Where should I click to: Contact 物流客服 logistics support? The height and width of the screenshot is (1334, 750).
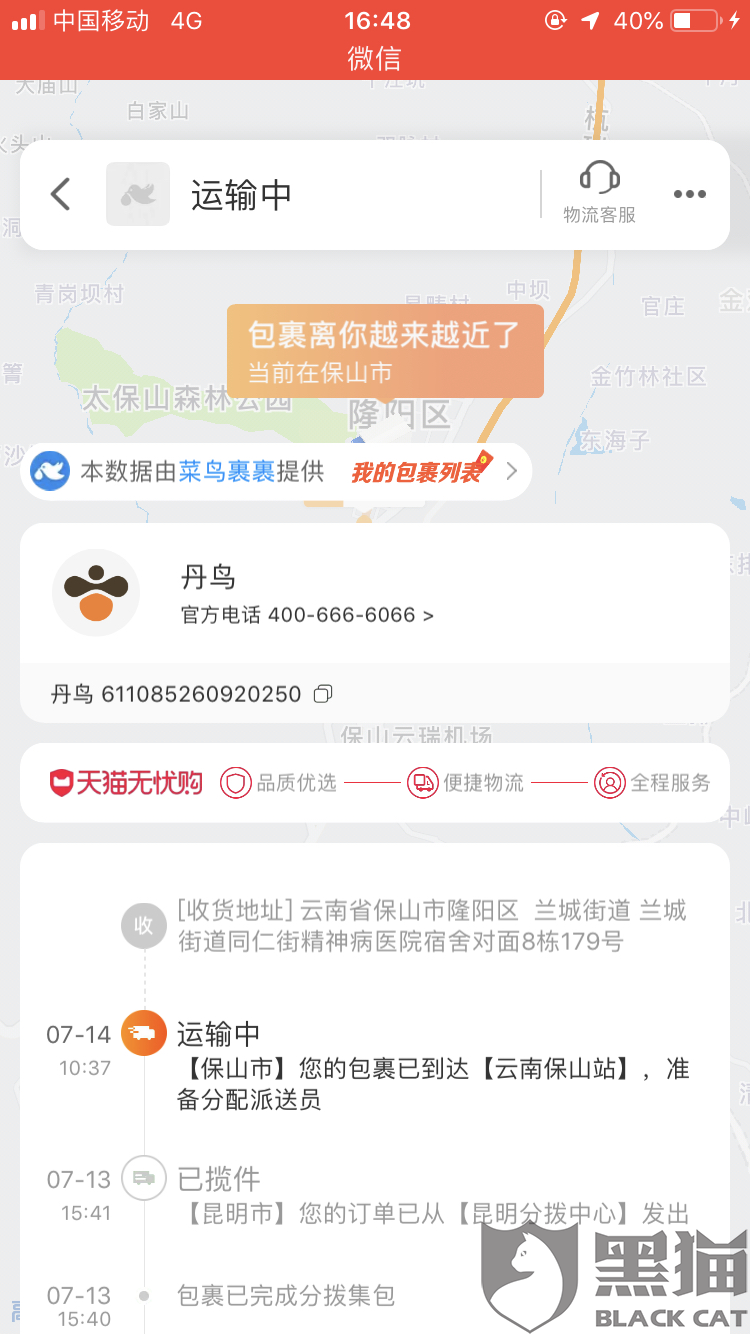point(599,193)
